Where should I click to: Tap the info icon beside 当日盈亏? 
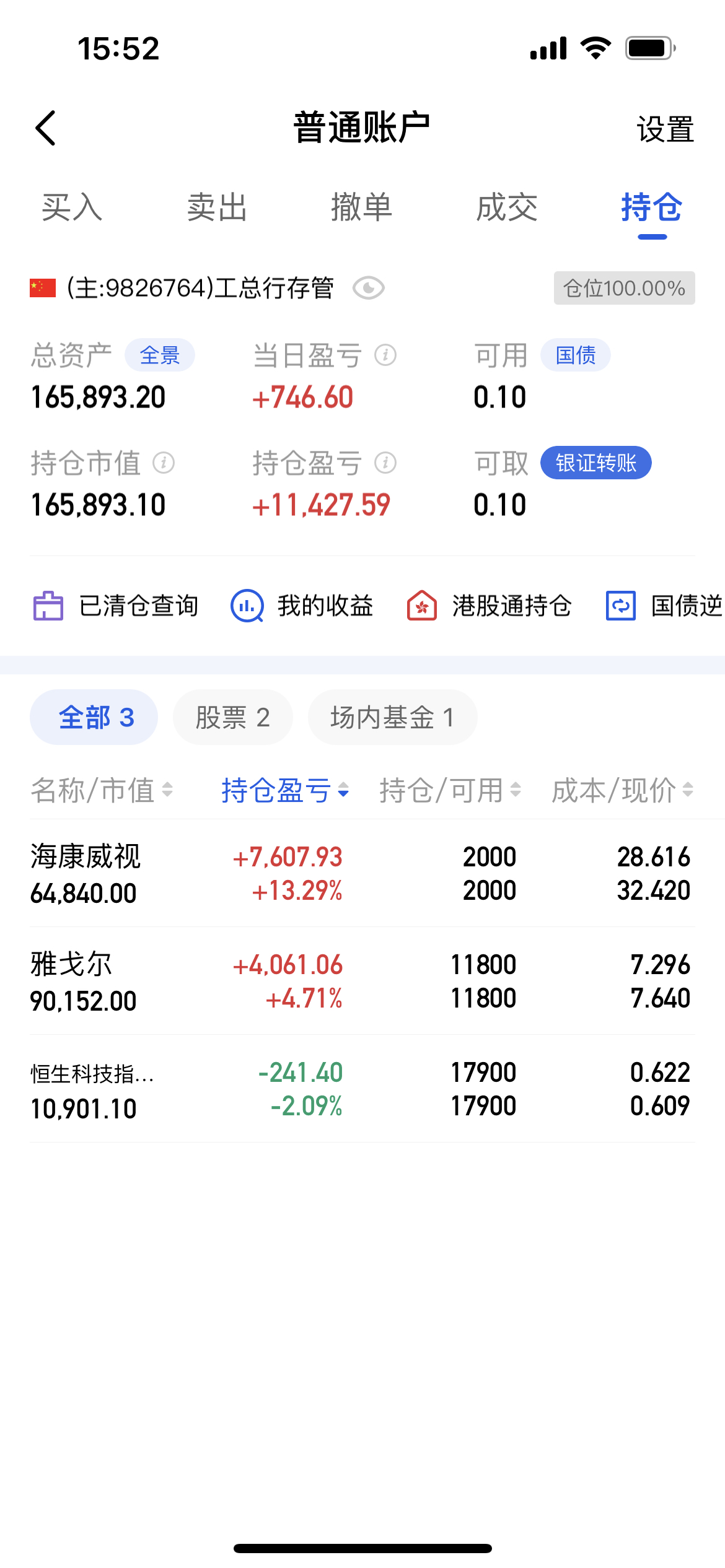point(385,355)
